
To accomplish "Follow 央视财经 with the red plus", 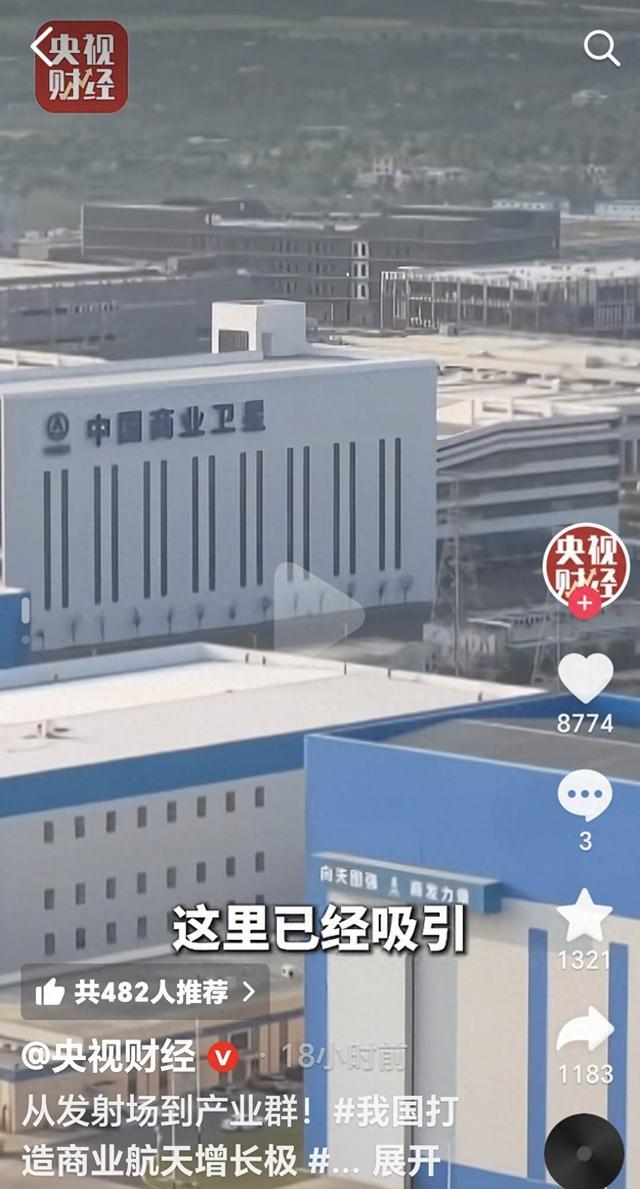I will (585, 602).
